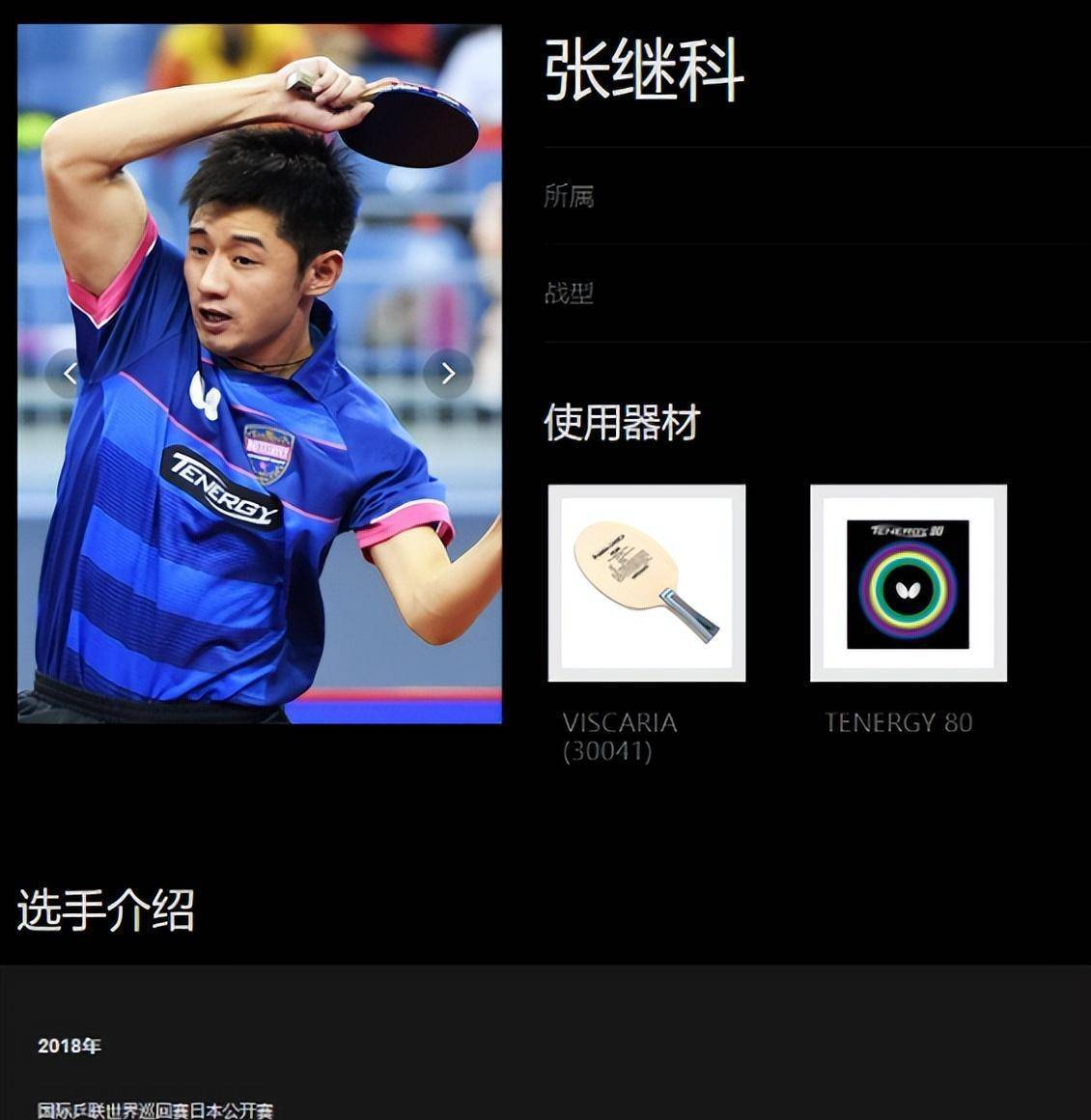This screenshot has width=1091, height=1120.
Task: Open the VISCARIA blade product
Action: [646, 583]
